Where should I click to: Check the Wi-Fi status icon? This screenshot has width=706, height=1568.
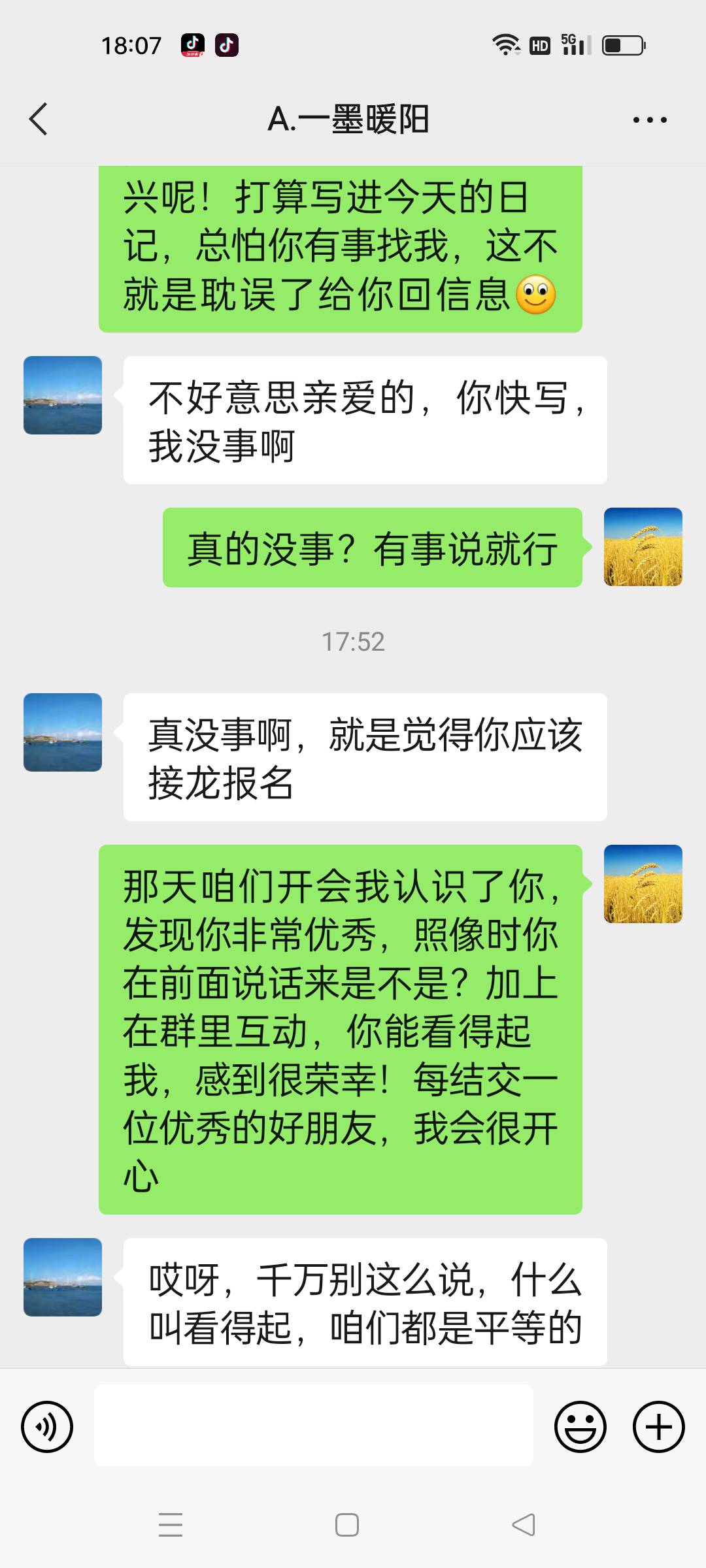(507, 44)
